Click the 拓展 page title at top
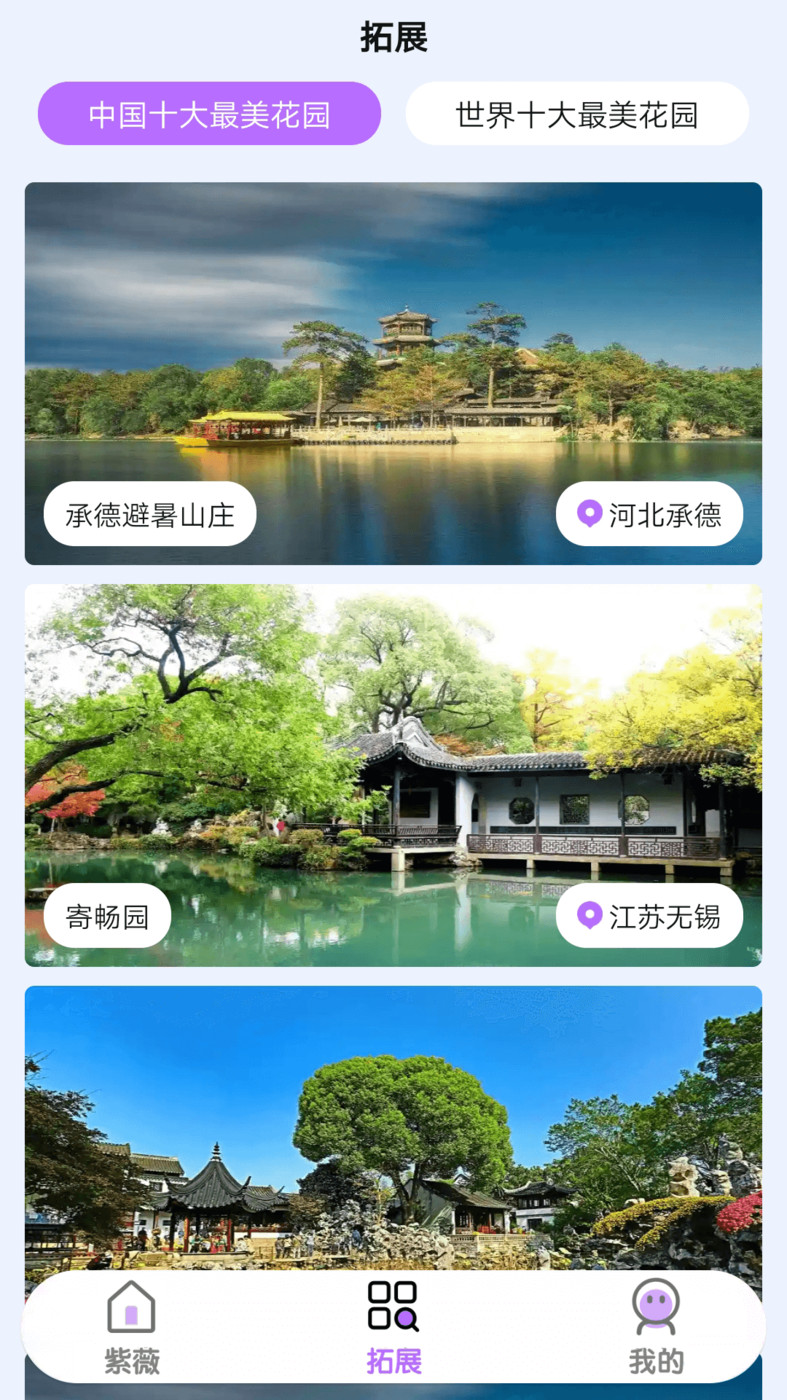Screen dimensions: 787x1400 [x=394, y=38]
